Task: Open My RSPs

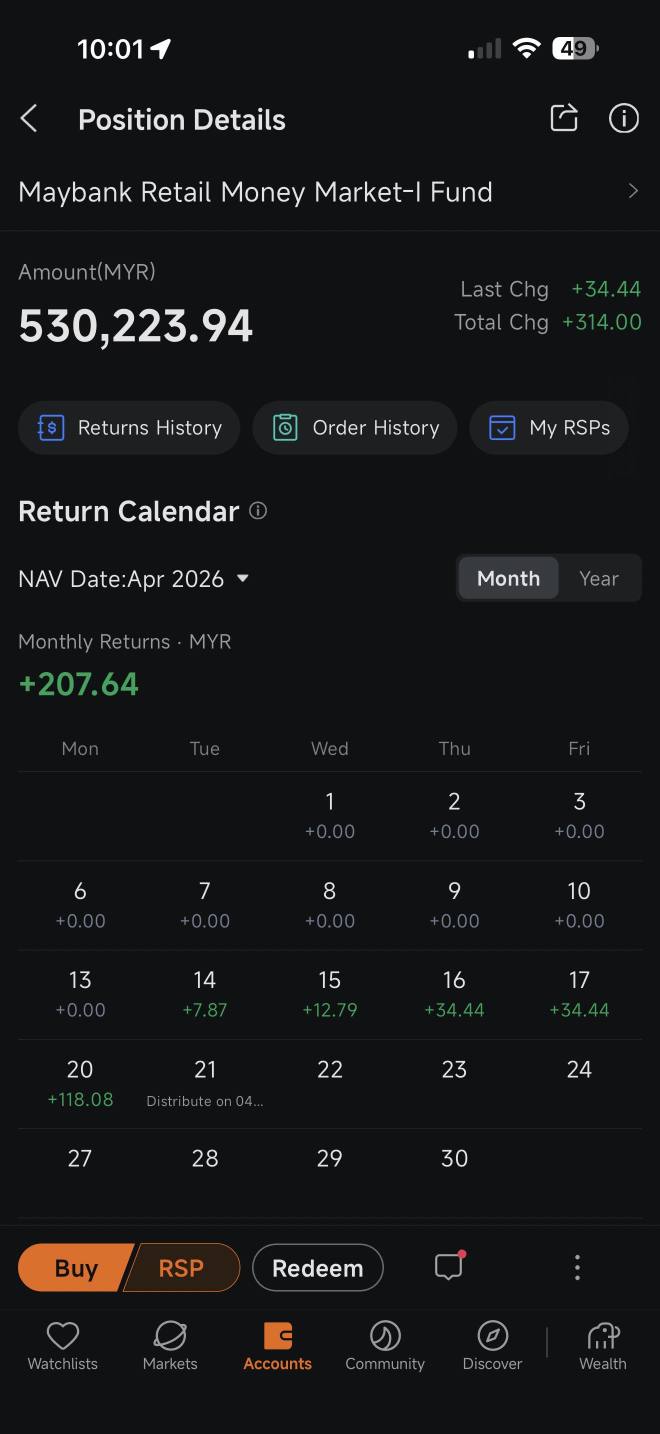Action: pyautogui.click(x=549, y=428)
